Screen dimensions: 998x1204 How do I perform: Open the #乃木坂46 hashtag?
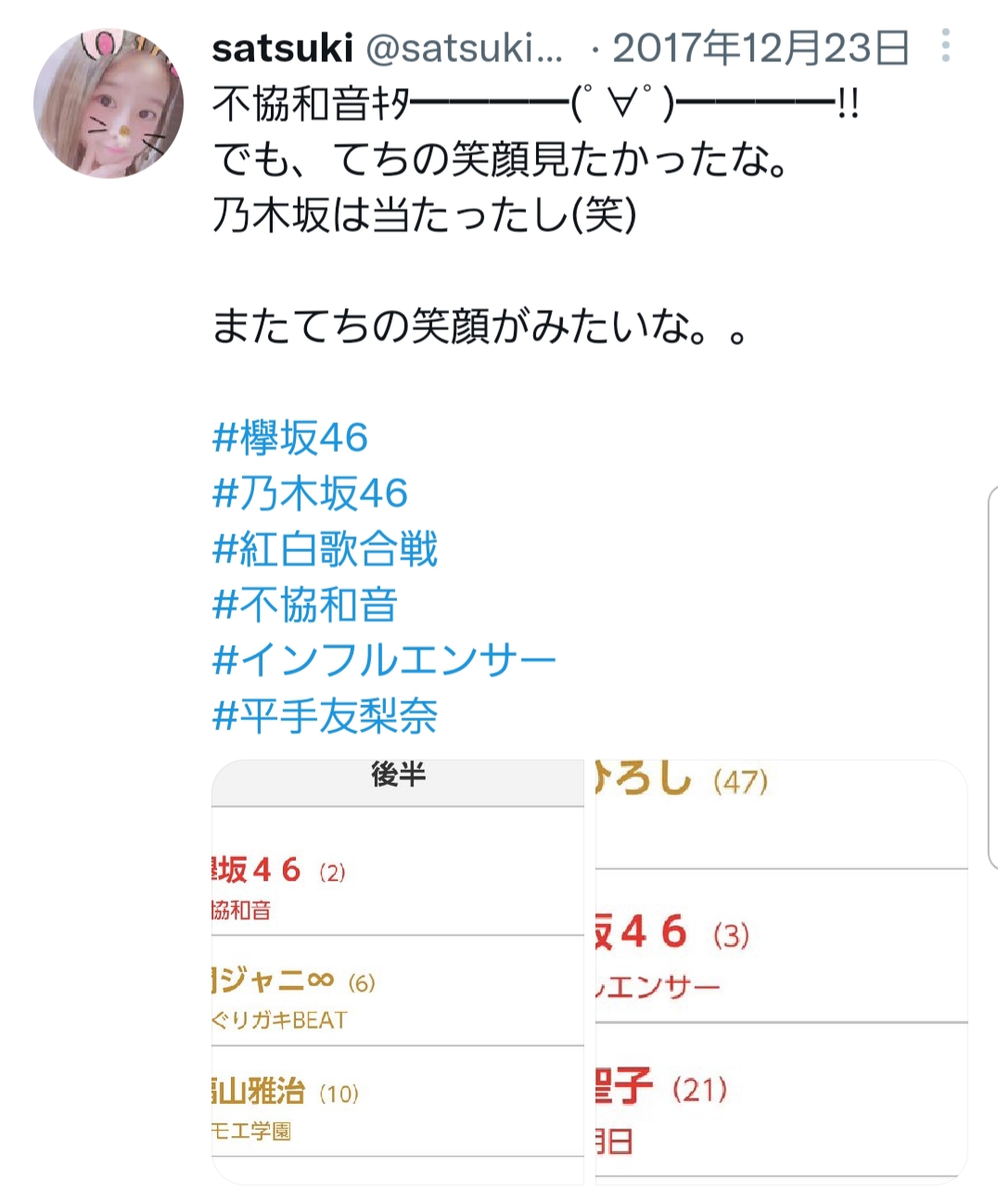click(310, 493)
